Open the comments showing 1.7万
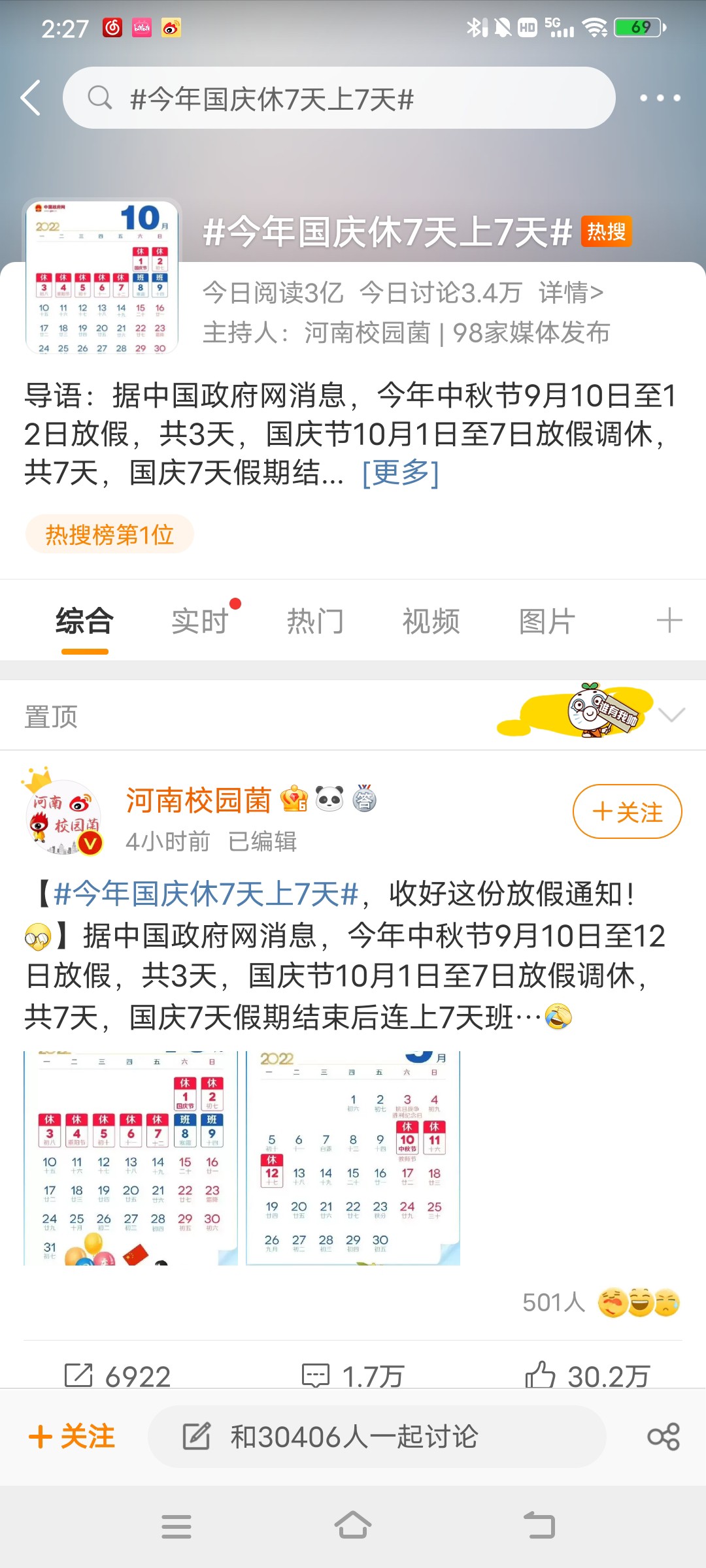The height and width of the screenshot is (1568, 706). tap(353, 1375)
